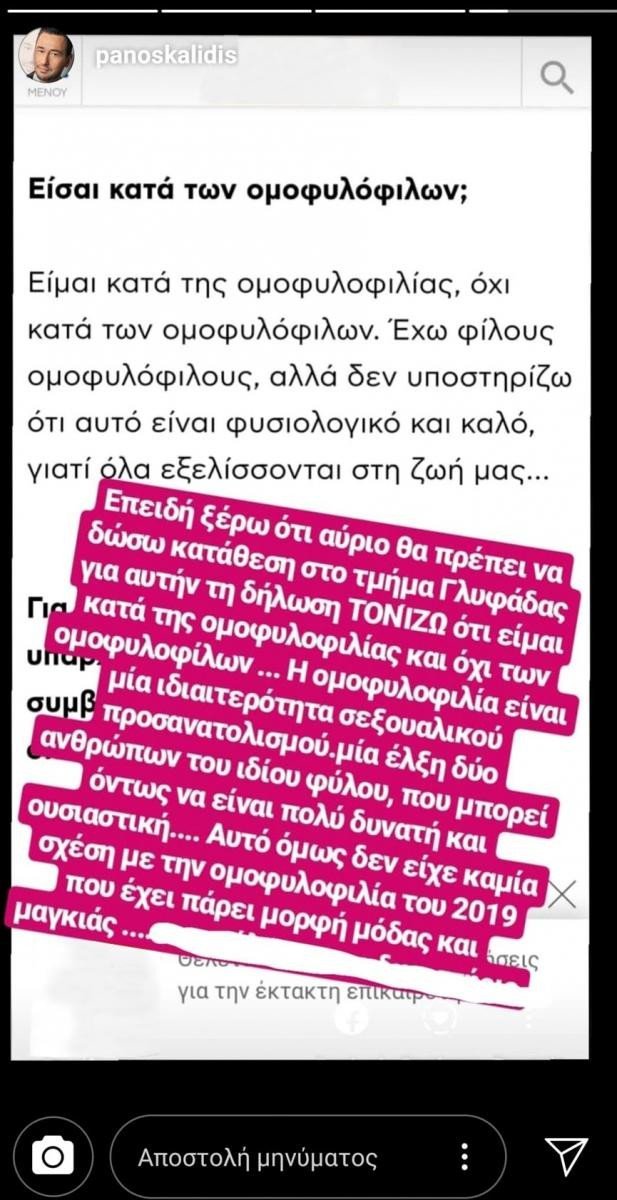Open the camera from the story
The height and width of the screenshot is (1200, 617).
[x=52, y=1158]
